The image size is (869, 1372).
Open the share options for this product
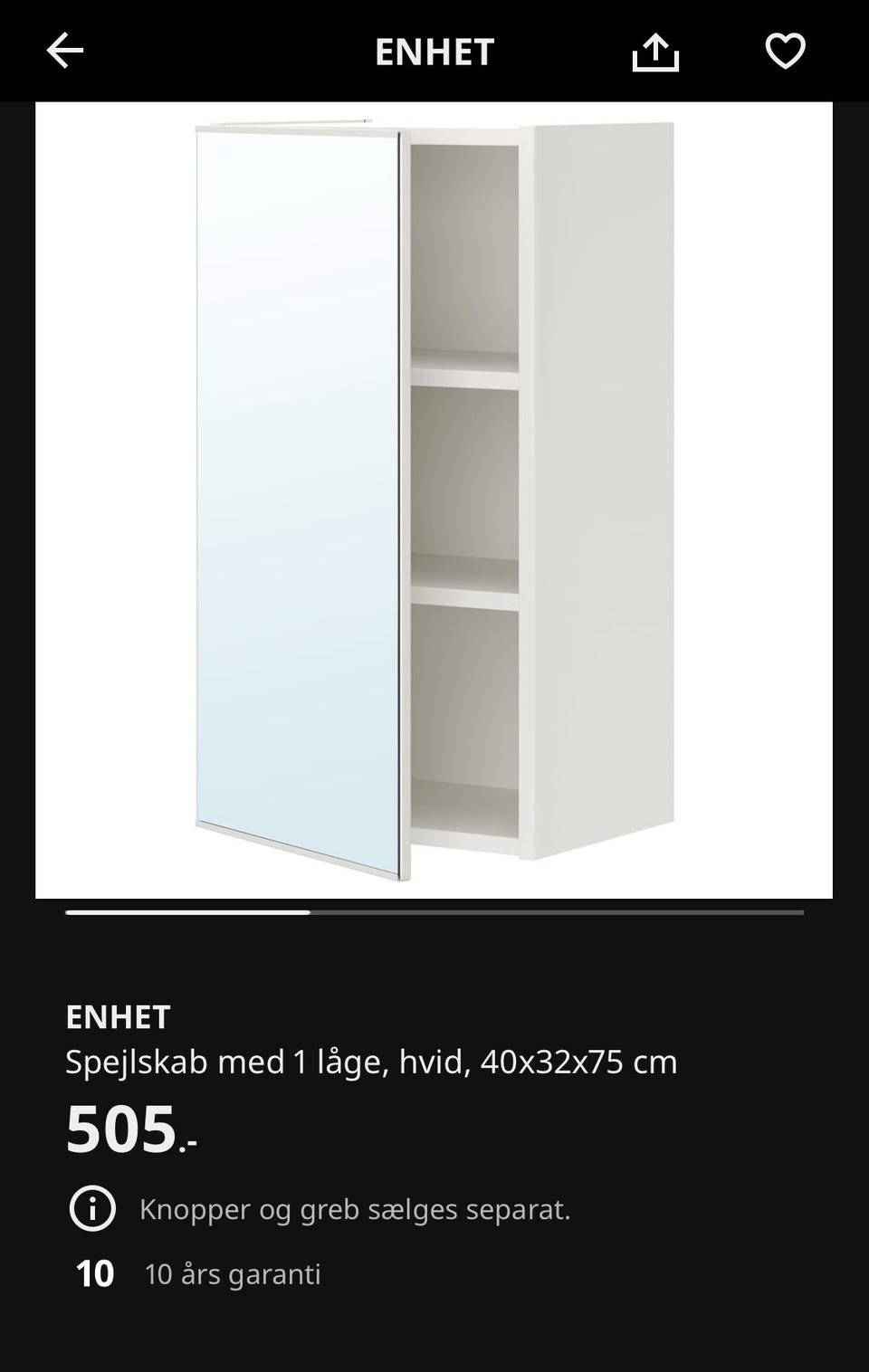click(x=655, y=52)
